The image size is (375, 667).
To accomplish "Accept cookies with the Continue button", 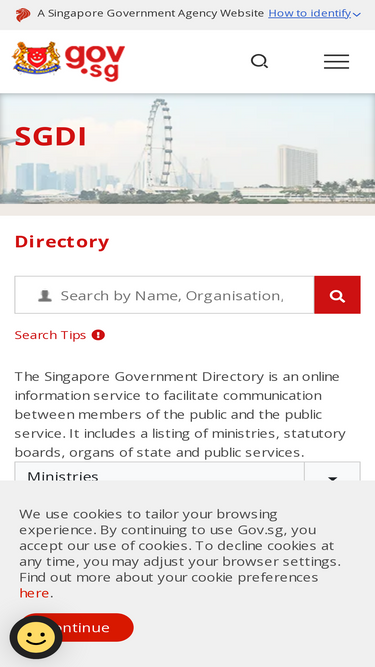I will (77, 627).
